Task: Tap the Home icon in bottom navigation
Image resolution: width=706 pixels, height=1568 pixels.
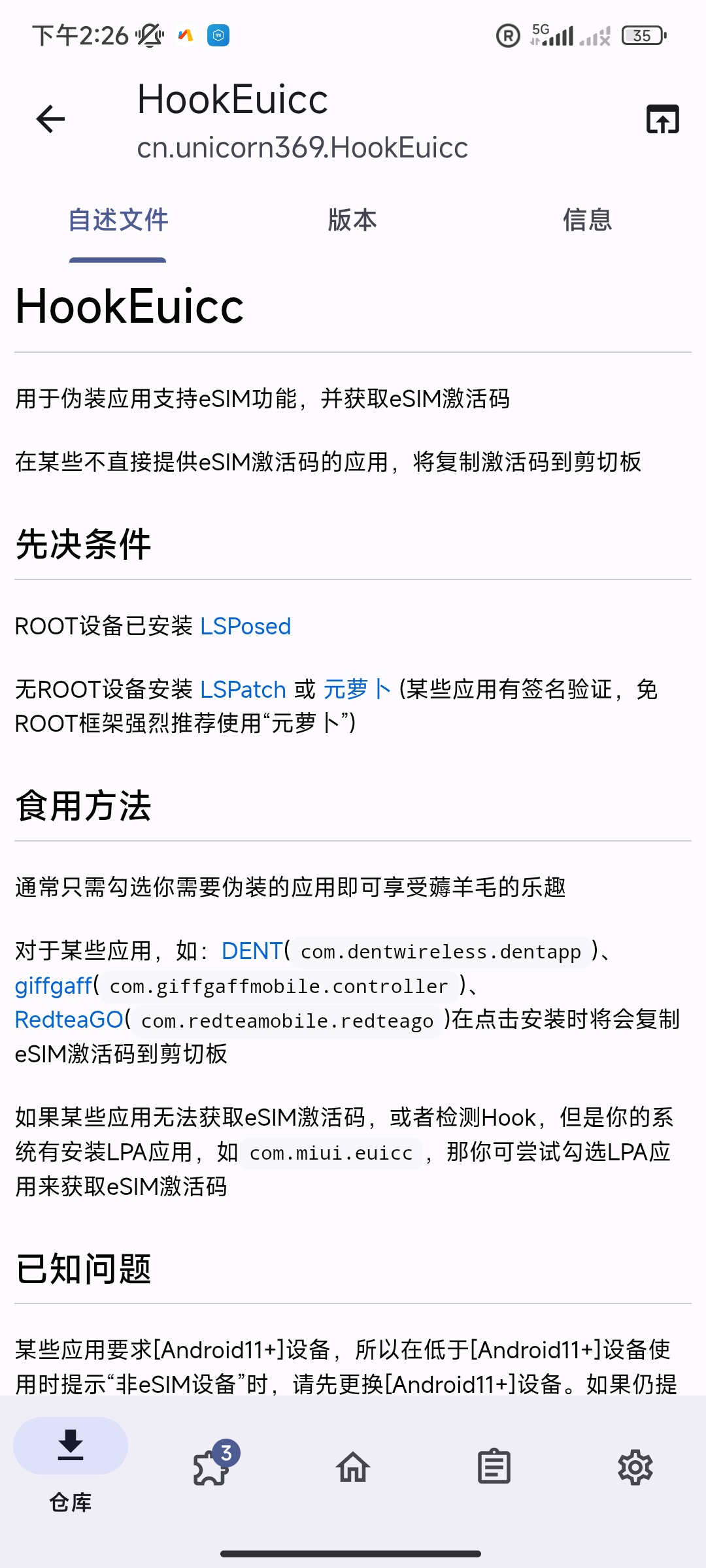Action: click(353, 1467)
